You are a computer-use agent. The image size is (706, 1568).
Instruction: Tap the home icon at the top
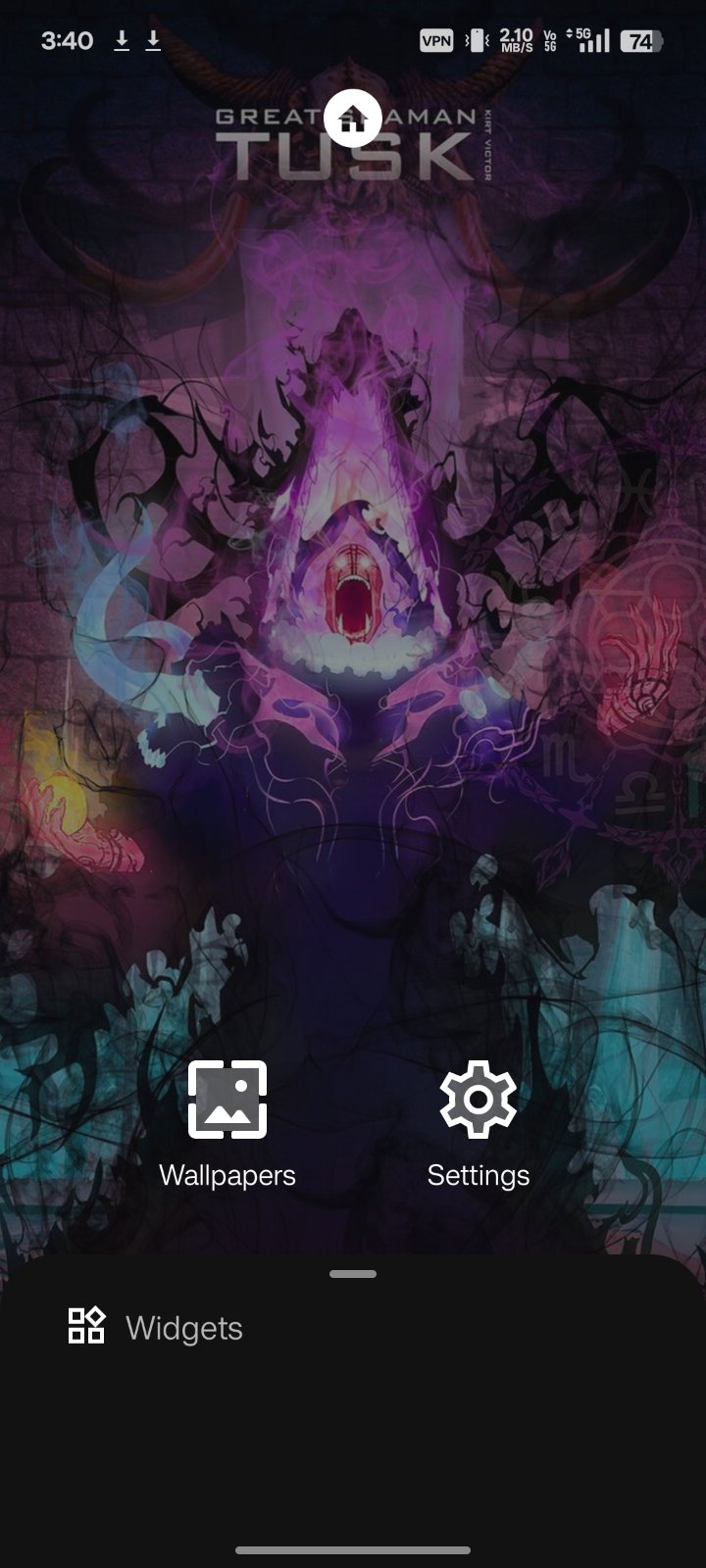(353, 119)
